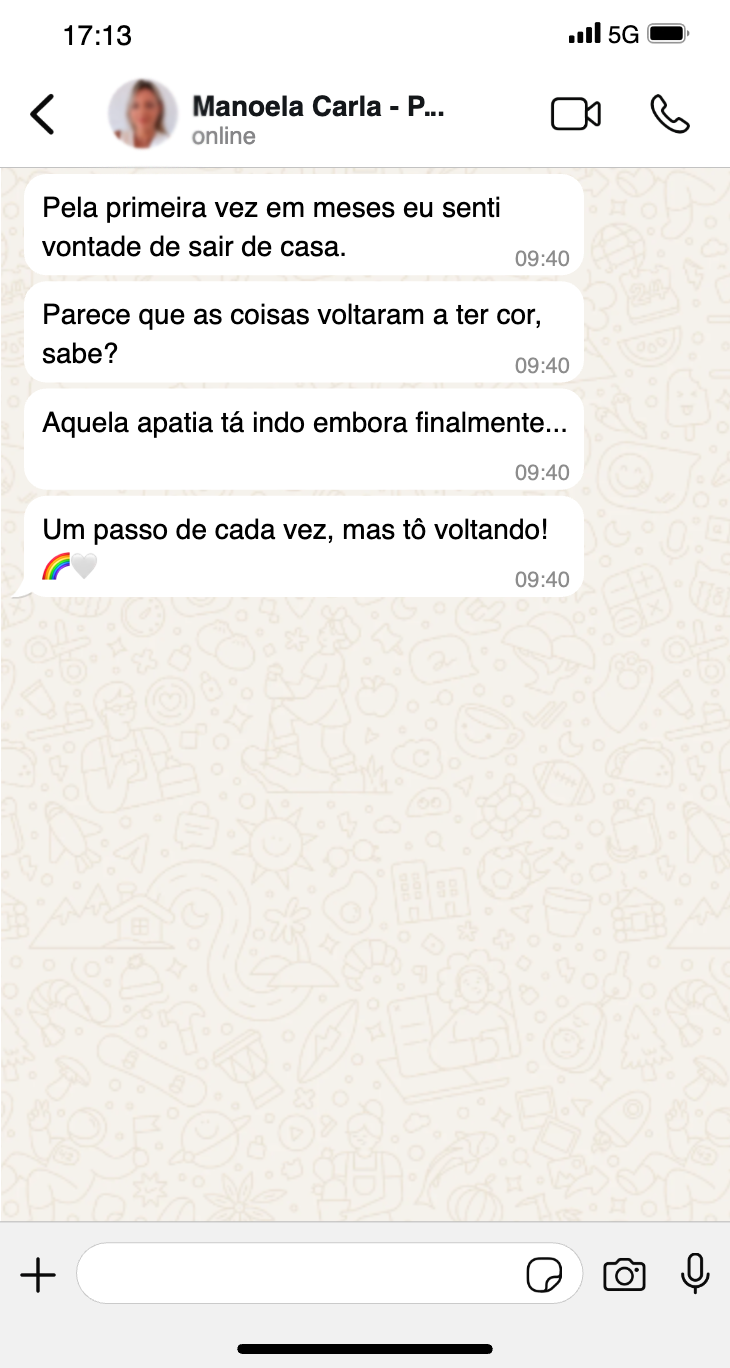Open the camera to take a photo

624,1275
